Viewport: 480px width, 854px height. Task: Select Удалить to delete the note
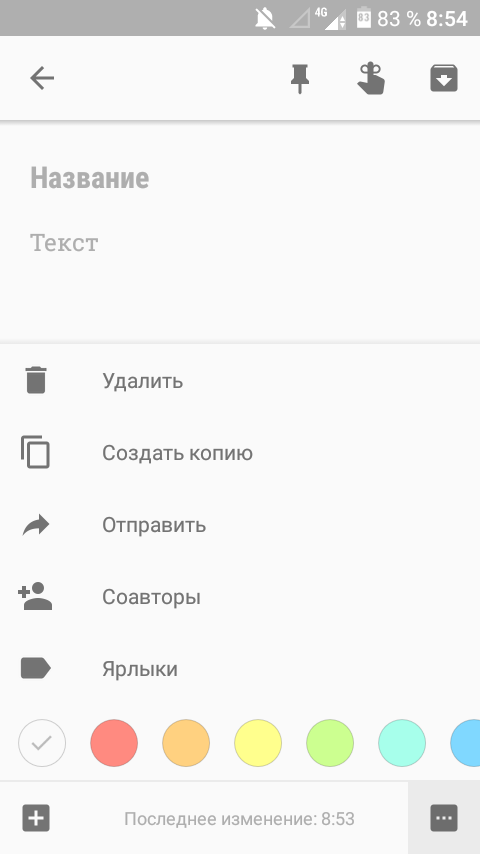pos(240,381)
